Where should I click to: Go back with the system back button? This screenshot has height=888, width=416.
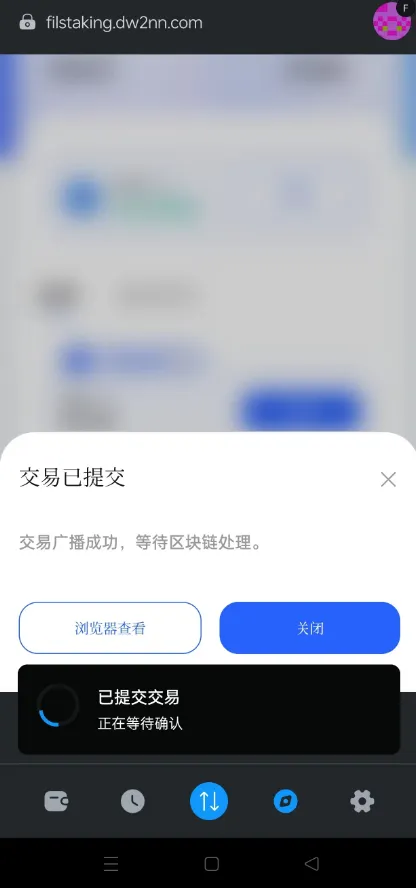click(311, 864)
